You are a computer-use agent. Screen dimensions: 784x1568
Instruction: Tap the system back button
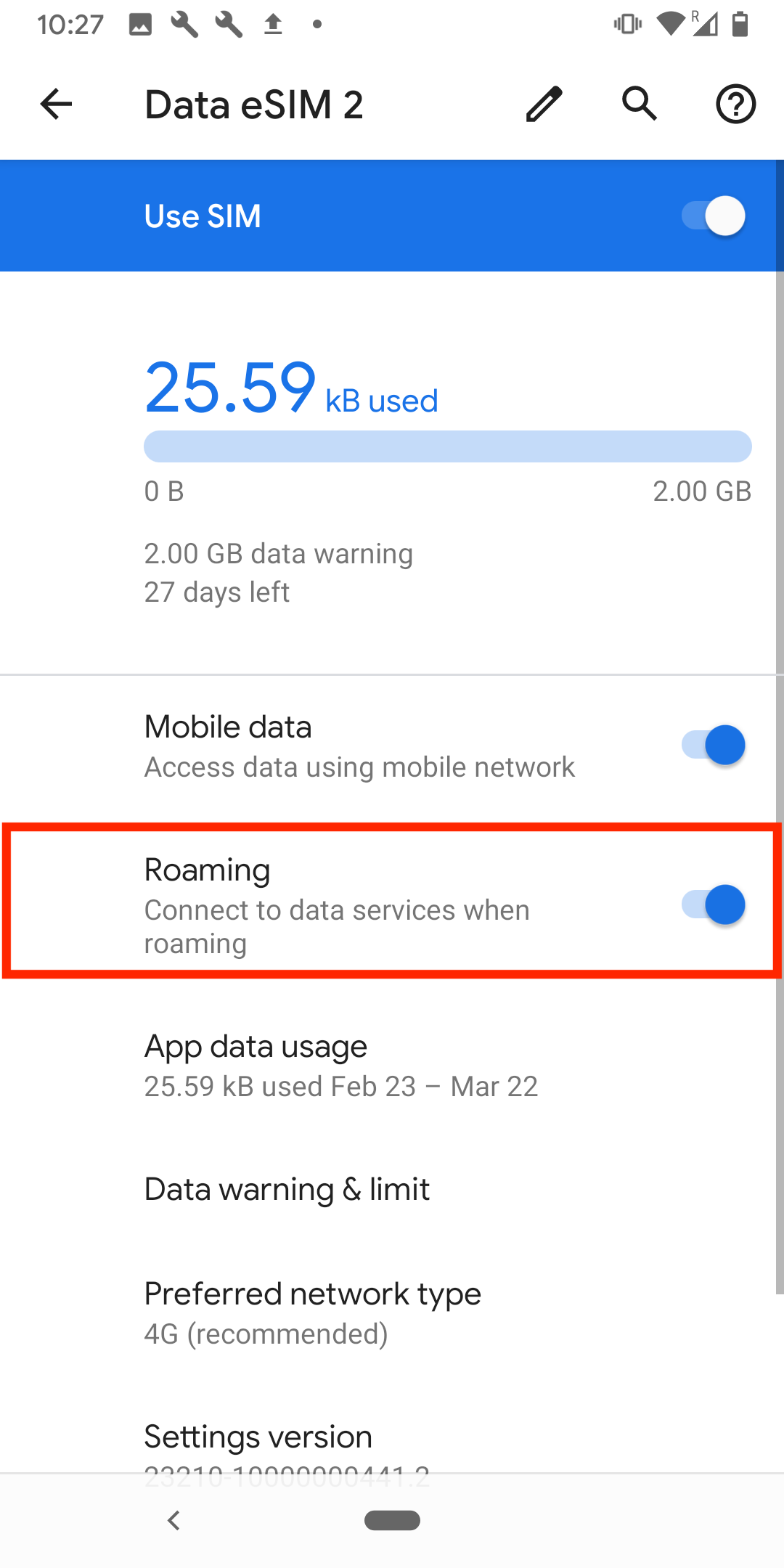click(173, 1520)
